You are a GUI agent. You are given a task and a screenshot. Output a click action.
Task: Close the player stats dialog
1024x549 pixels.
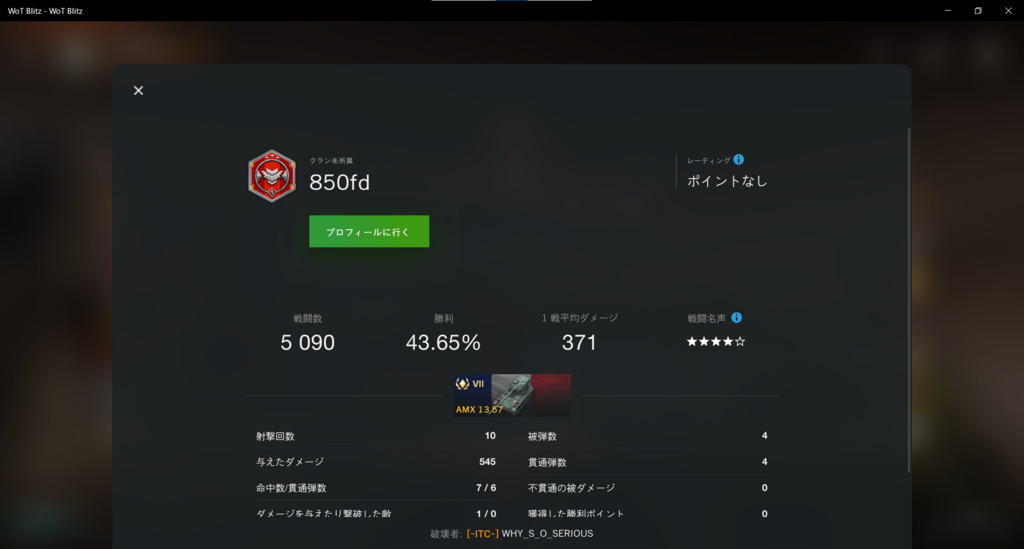[138, 90]
